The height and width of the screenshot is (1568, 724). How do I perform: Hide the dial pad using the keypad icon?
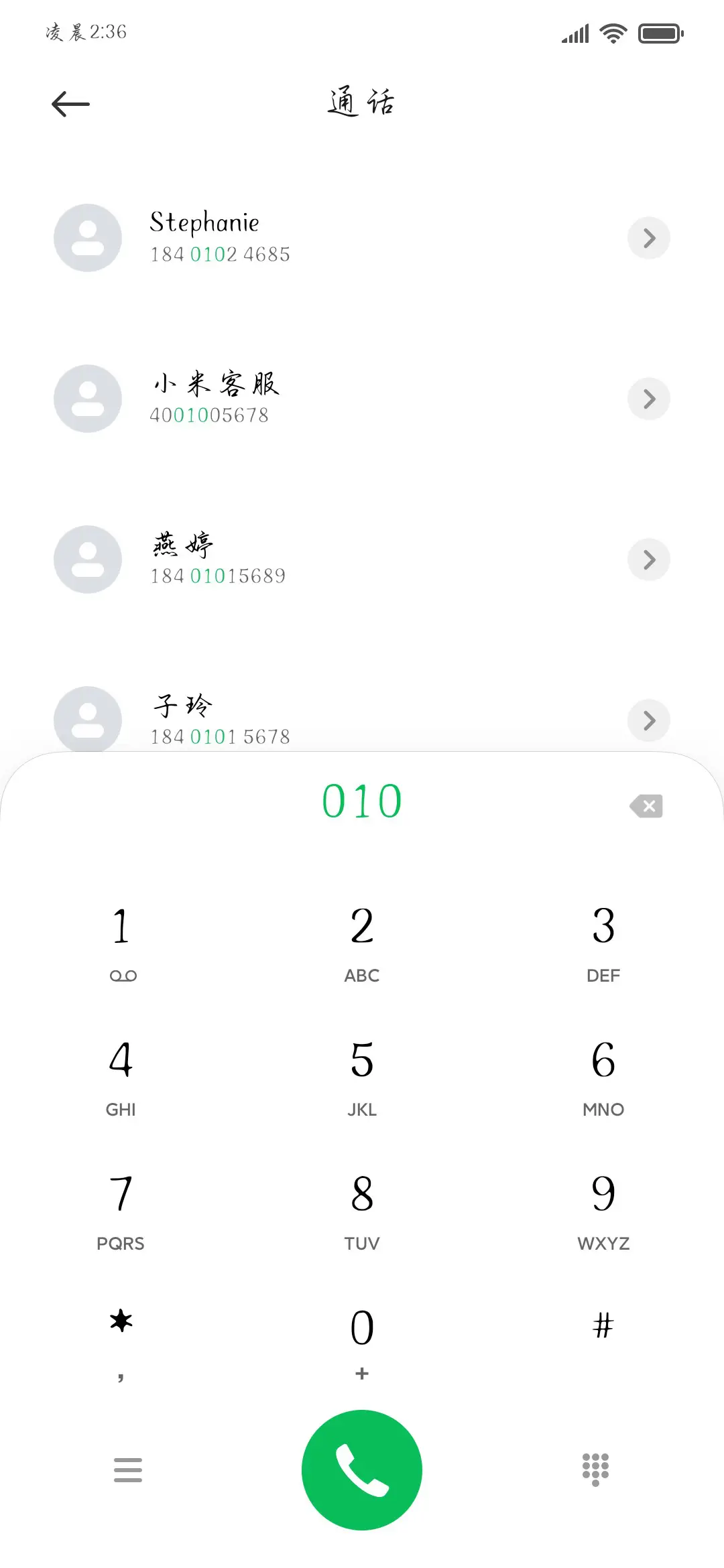[595, 1469]
